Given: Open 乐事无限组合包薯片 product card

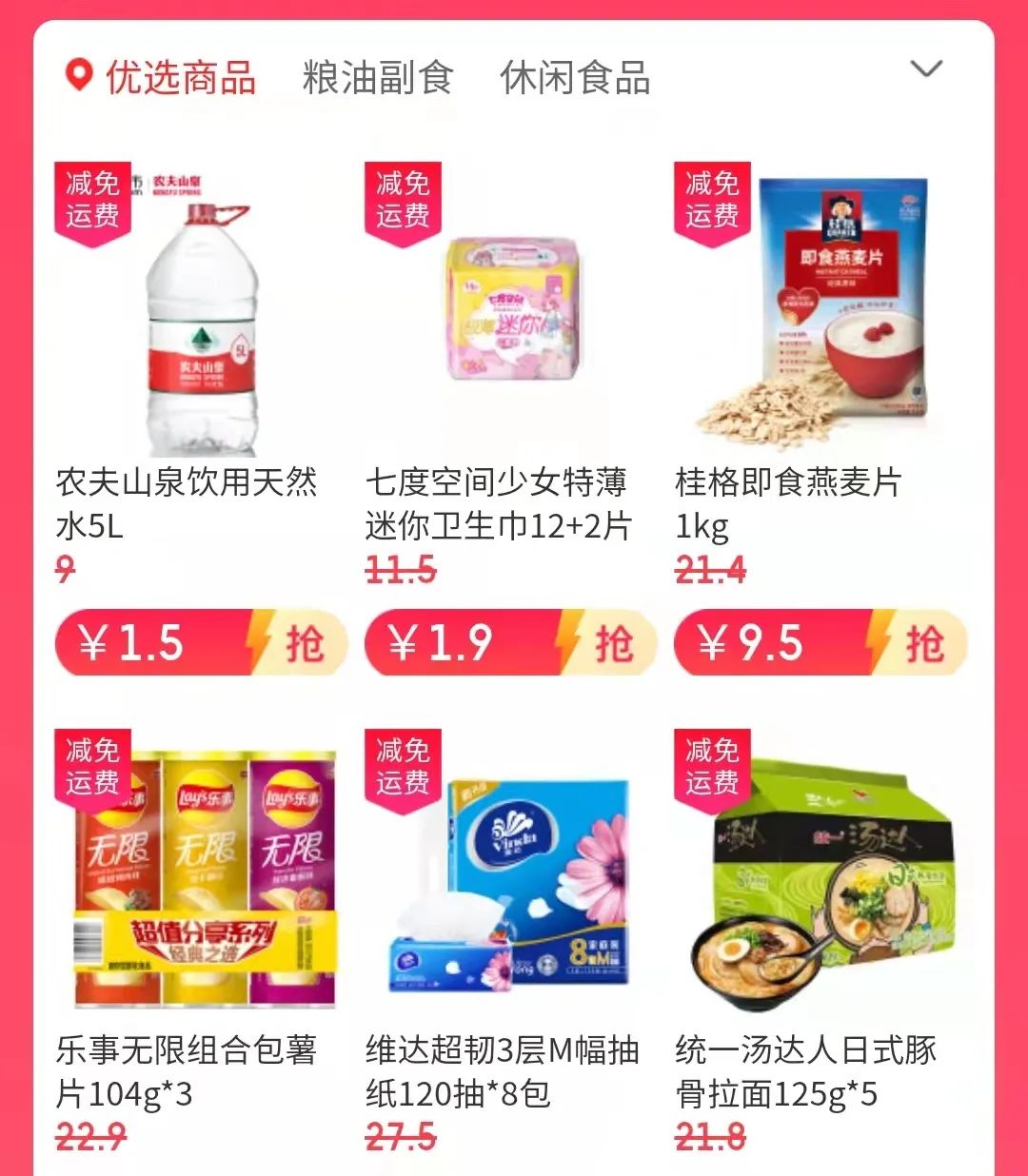Looking at the screenshot, I should click(x=201, y=880).
